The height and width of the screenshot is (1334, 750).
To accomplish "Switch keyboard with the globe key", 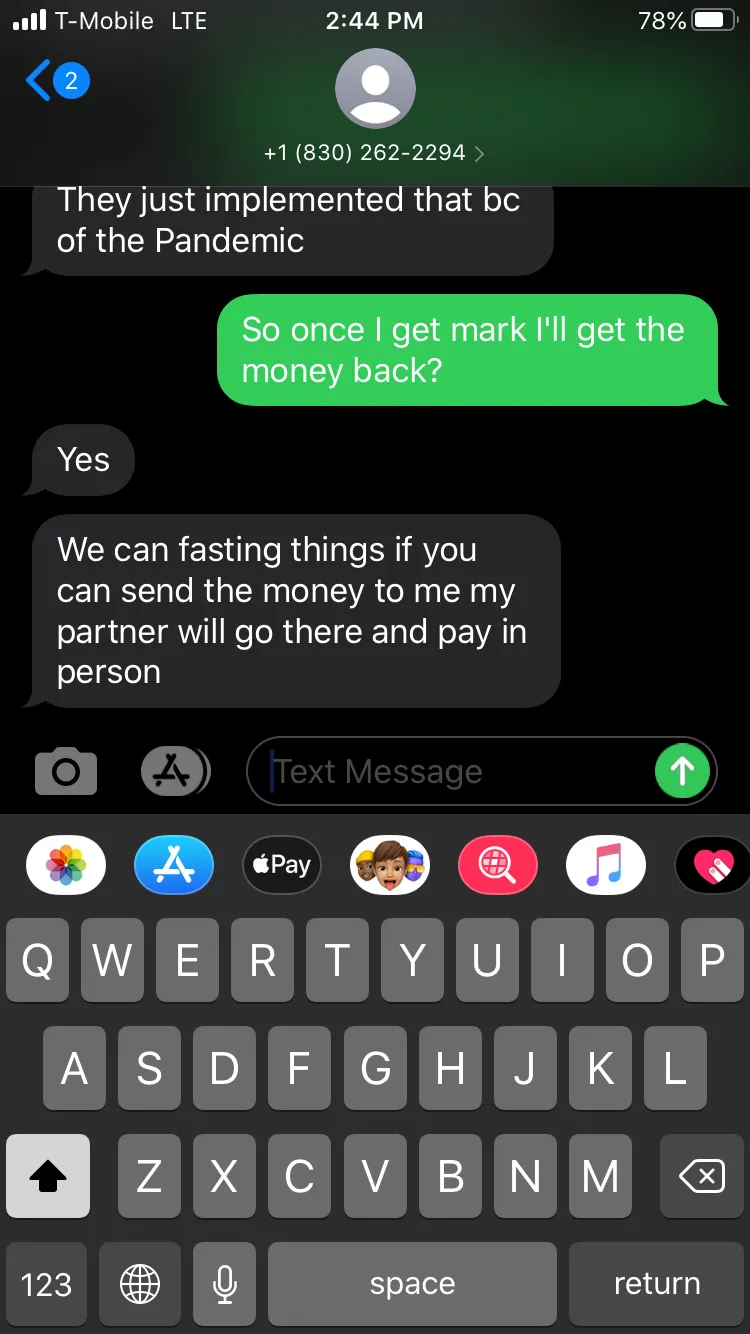I will coord(140,1284).
